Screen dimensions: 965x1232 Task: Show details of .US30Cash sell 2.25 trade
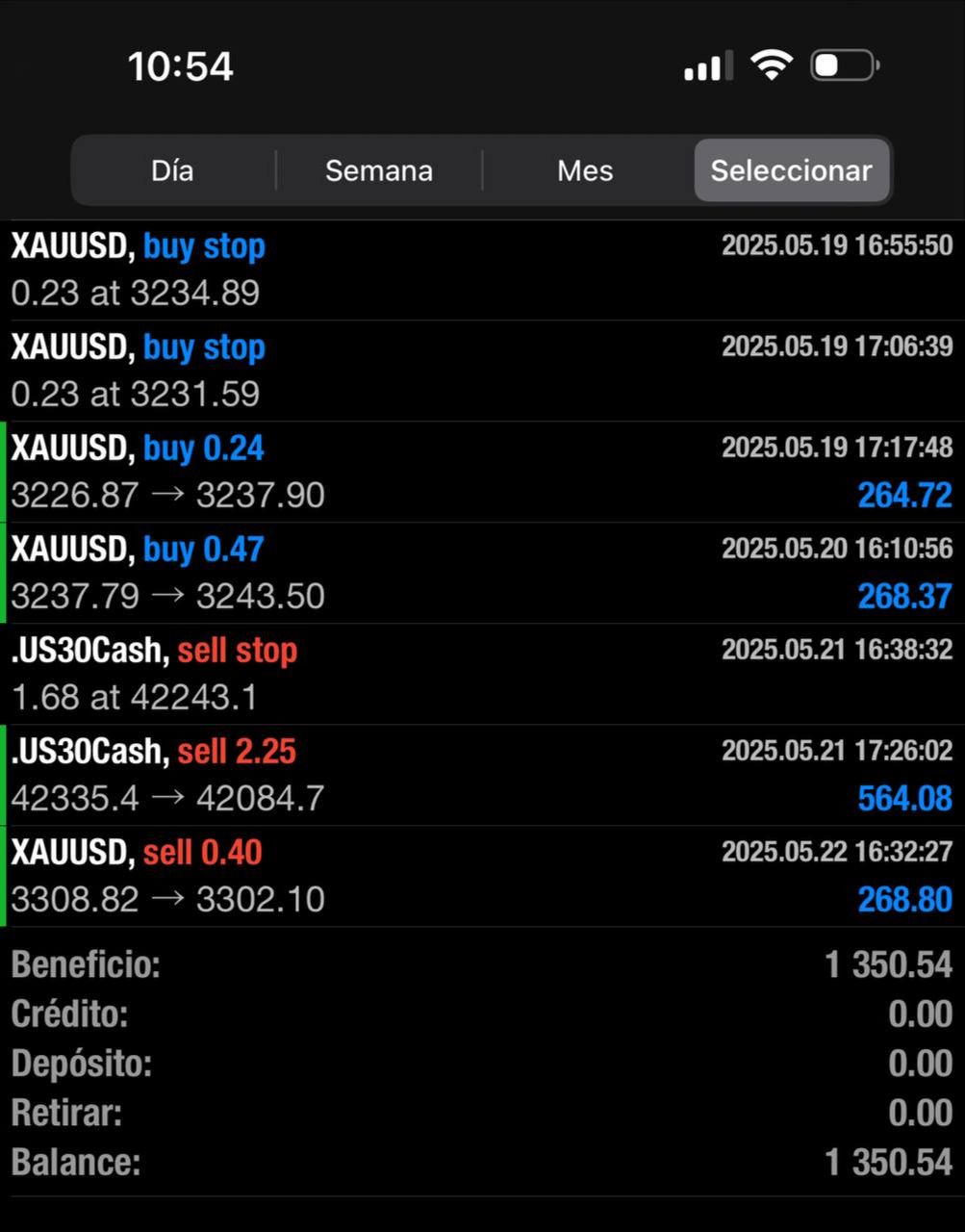coord(481,776)
